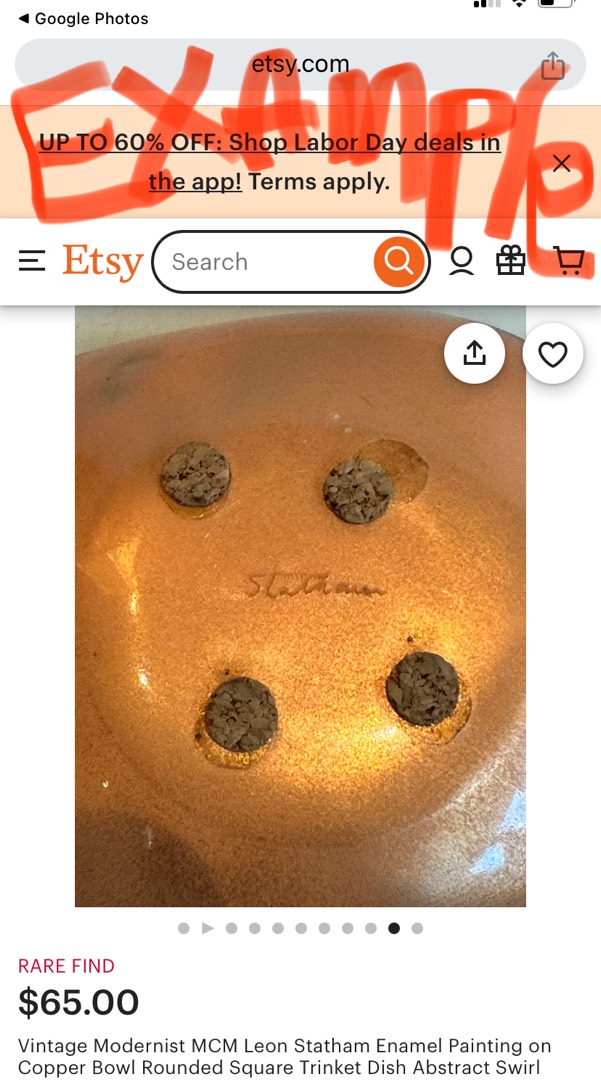The width and height of the screenshot is (601, 1080).
Task: Go to the Etsy home logo
Action: pos(103,262)
